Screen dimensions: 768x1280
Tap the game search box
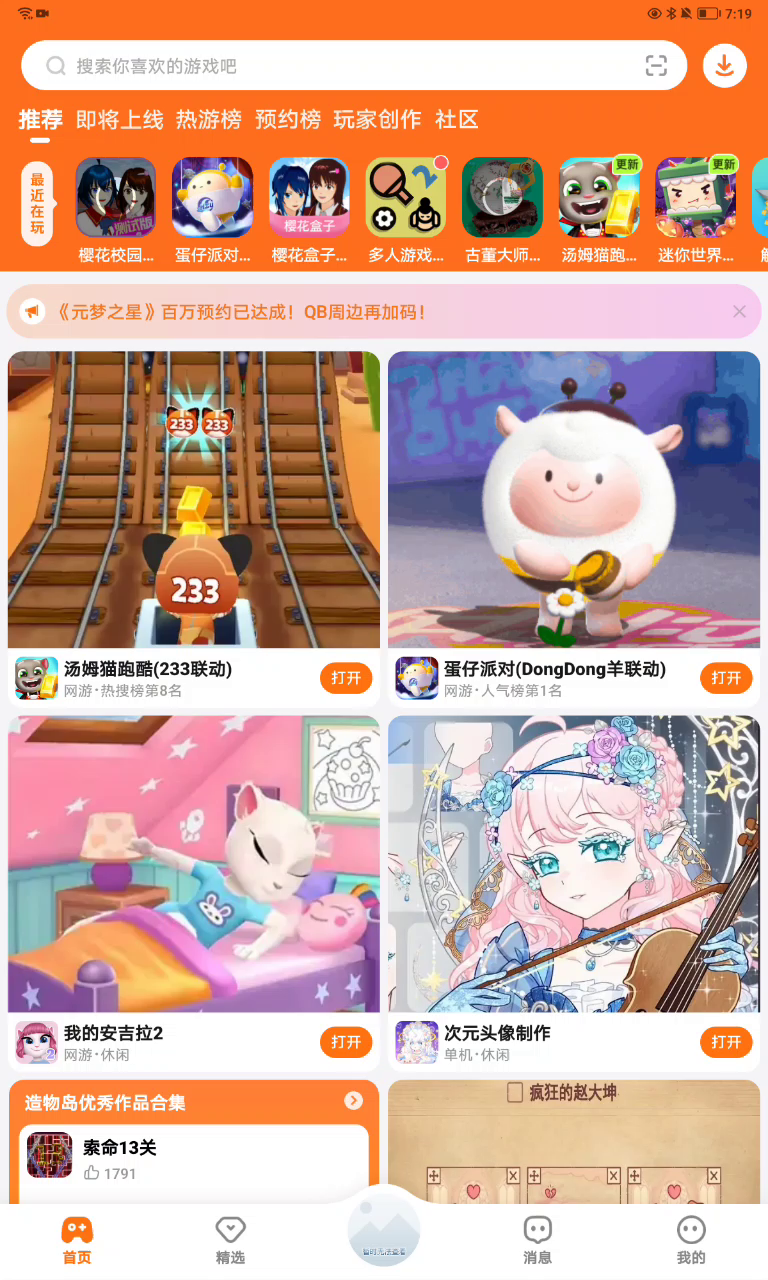pyautogui.click(x=340, y=66)
